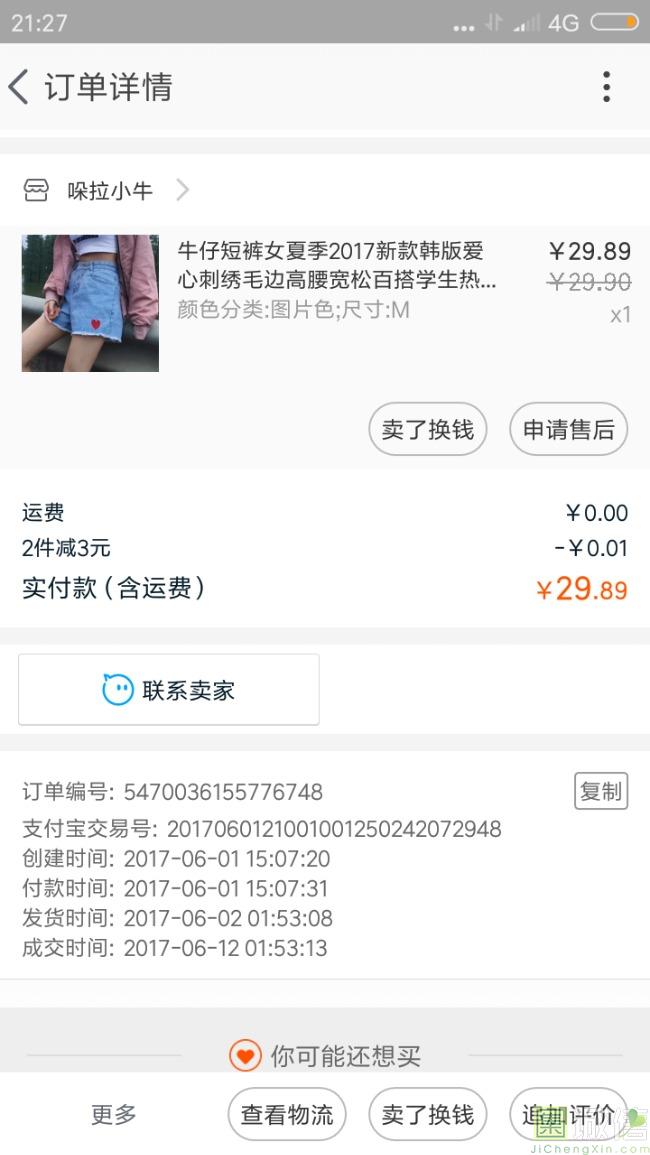
Task: Tap the 申请售后 button
Action: [x=568, y=430]
